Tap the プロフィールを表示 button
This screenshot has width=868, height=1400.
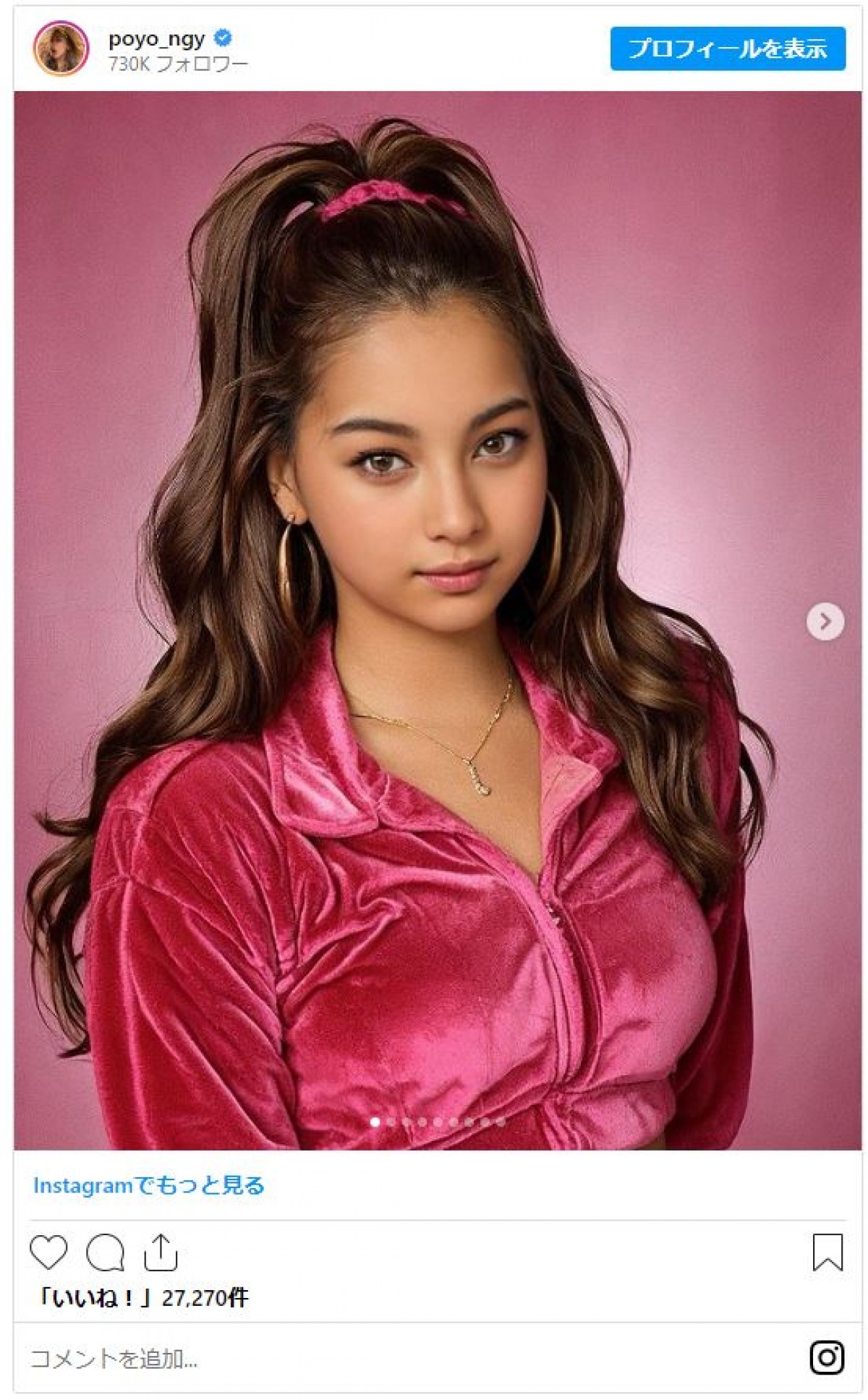[727, 49]
